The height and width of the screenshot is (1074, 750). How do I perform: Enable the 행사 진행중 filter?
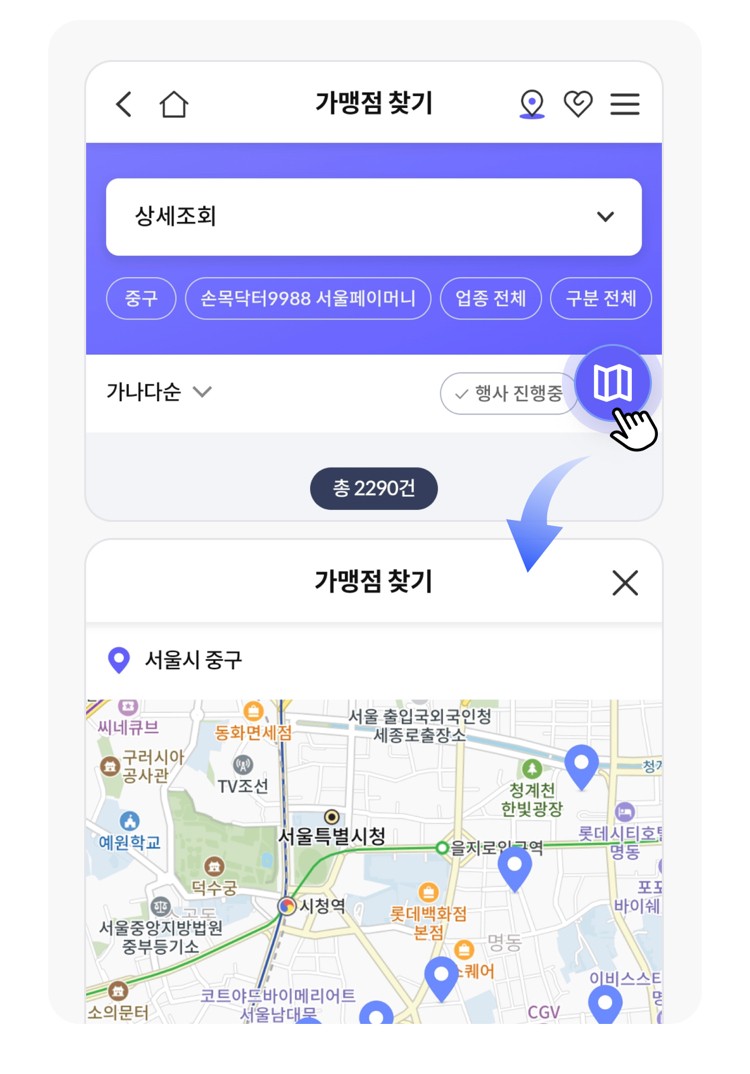click(510, 393)
